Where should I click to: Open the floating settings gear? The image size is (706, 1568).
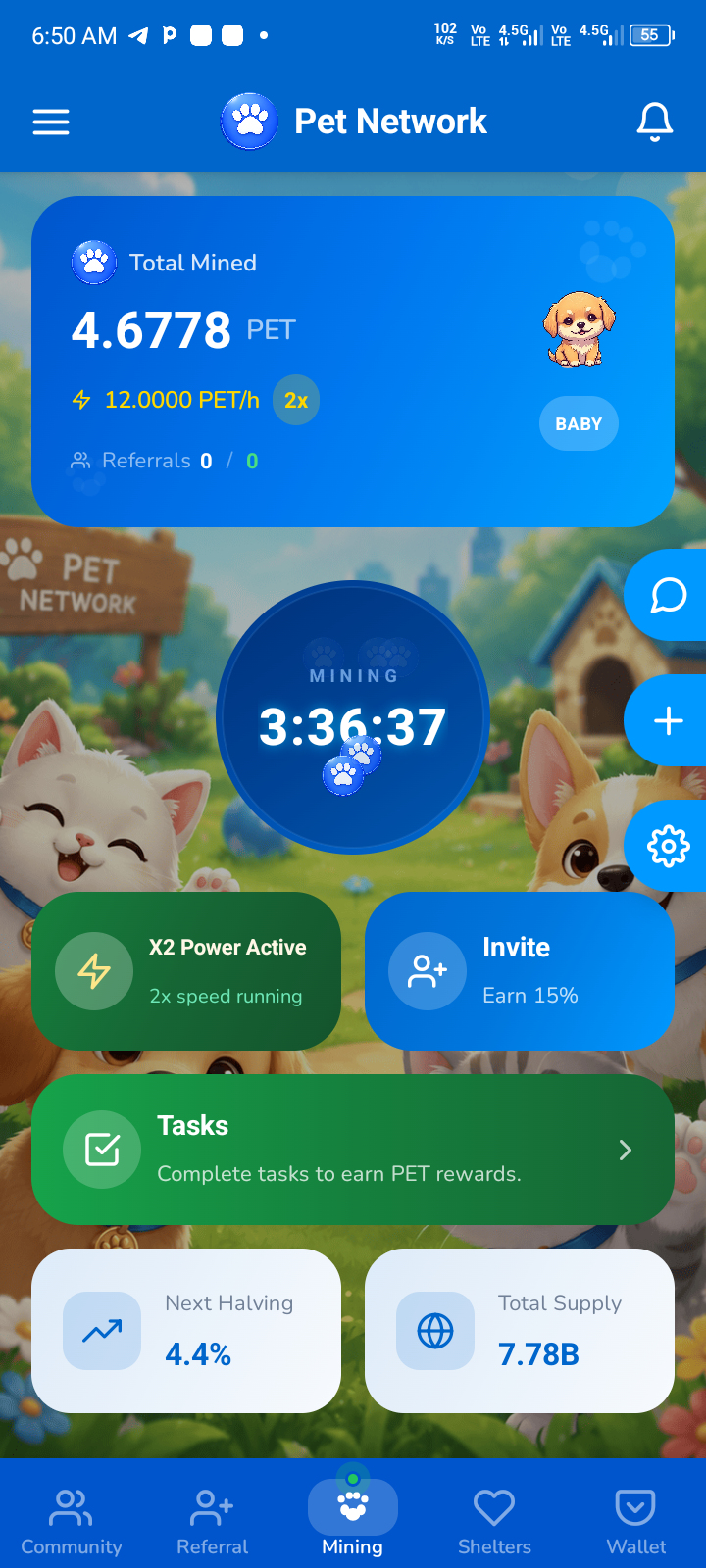coord(667,846)
